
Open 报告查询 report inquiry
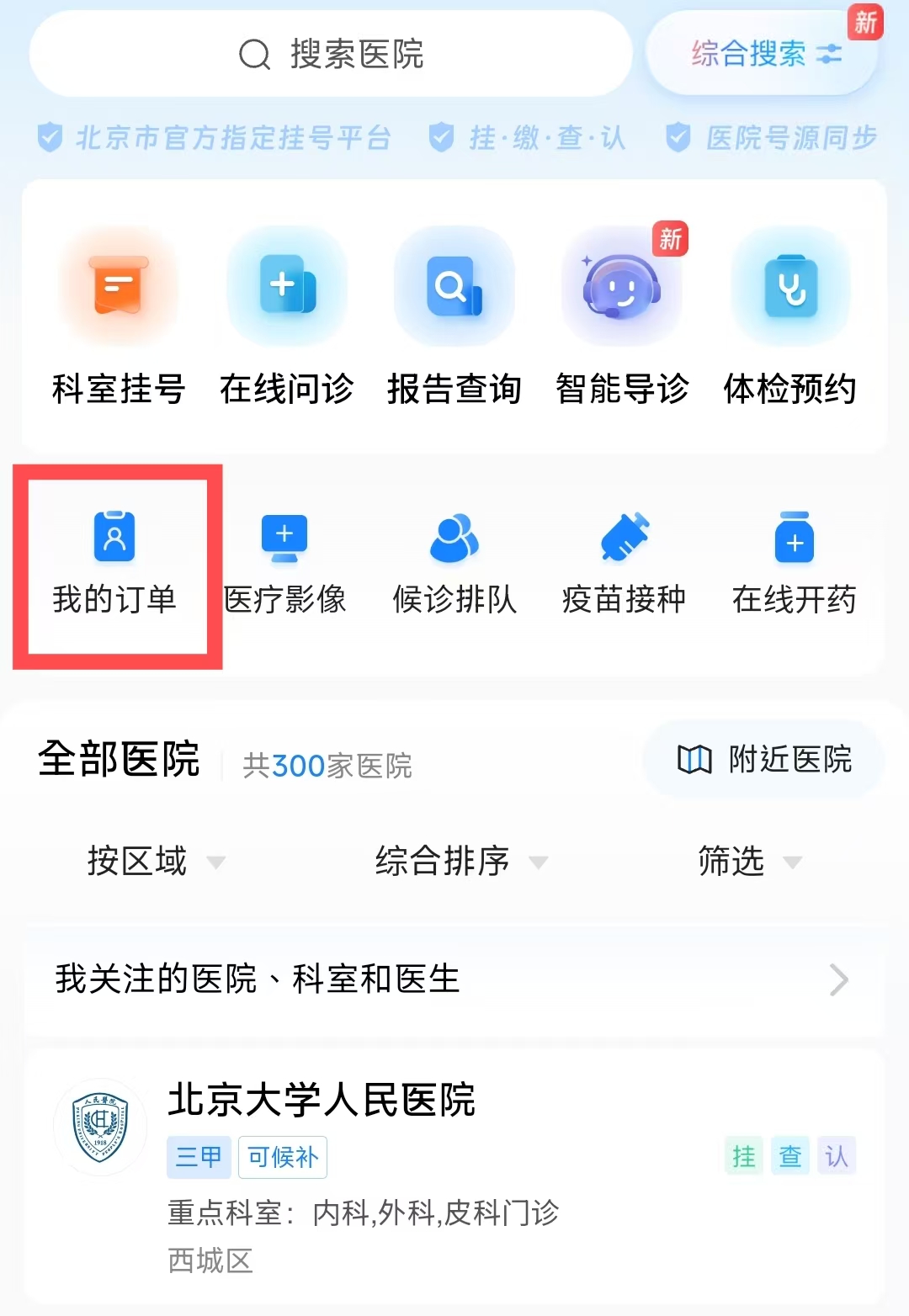(x=454, y=320)
